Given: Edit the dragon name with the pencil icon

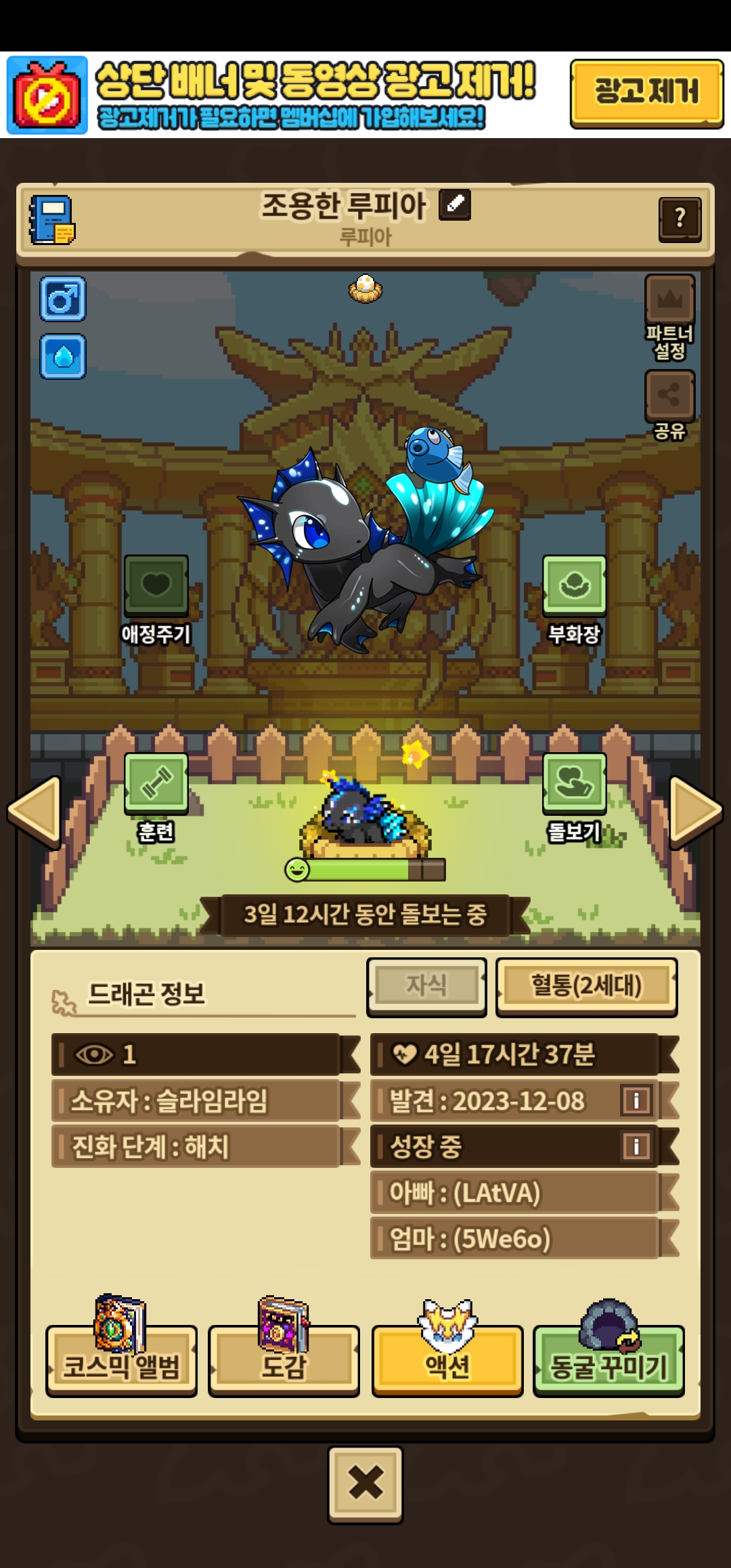Looking at the screenshot, I should click(455, 204).
